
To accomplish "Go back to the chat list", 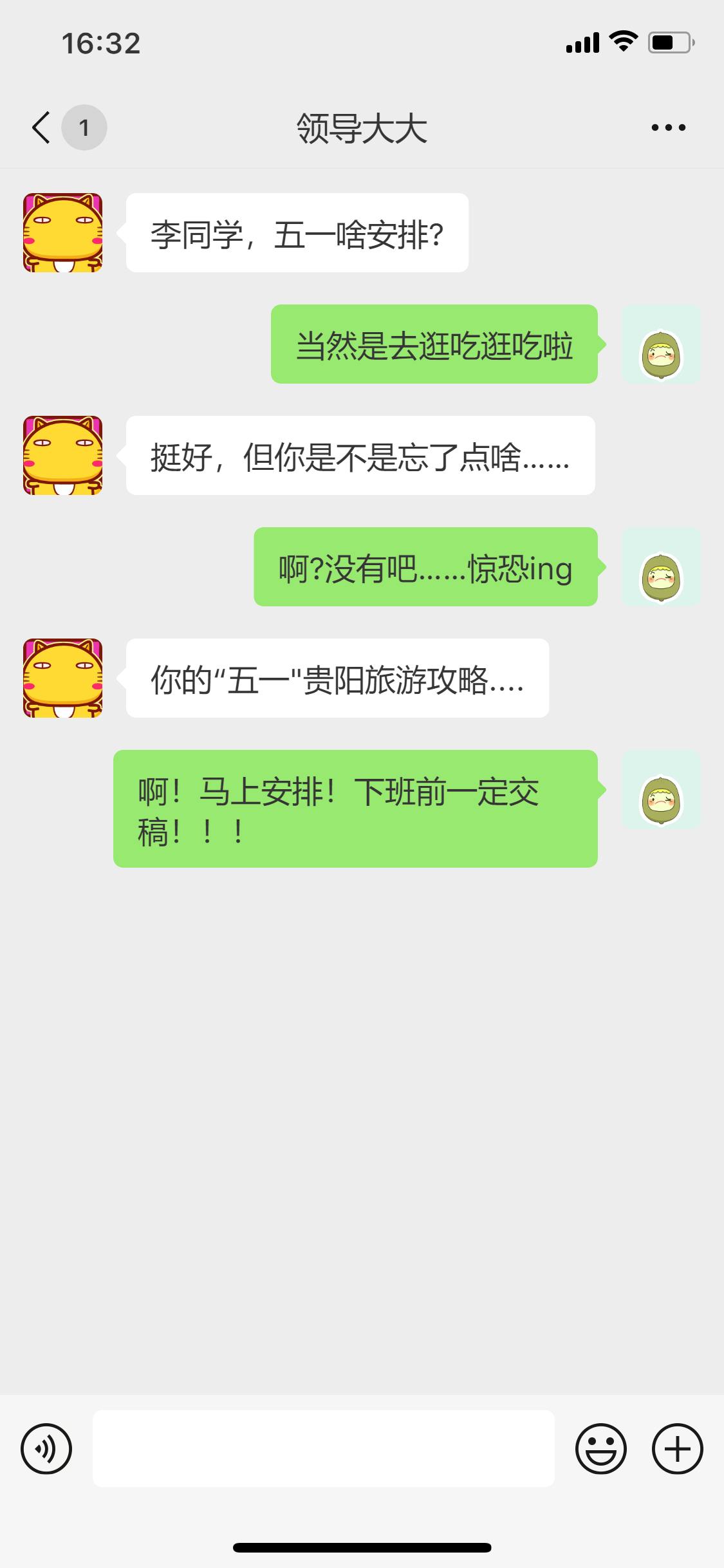I will (42, 127).
